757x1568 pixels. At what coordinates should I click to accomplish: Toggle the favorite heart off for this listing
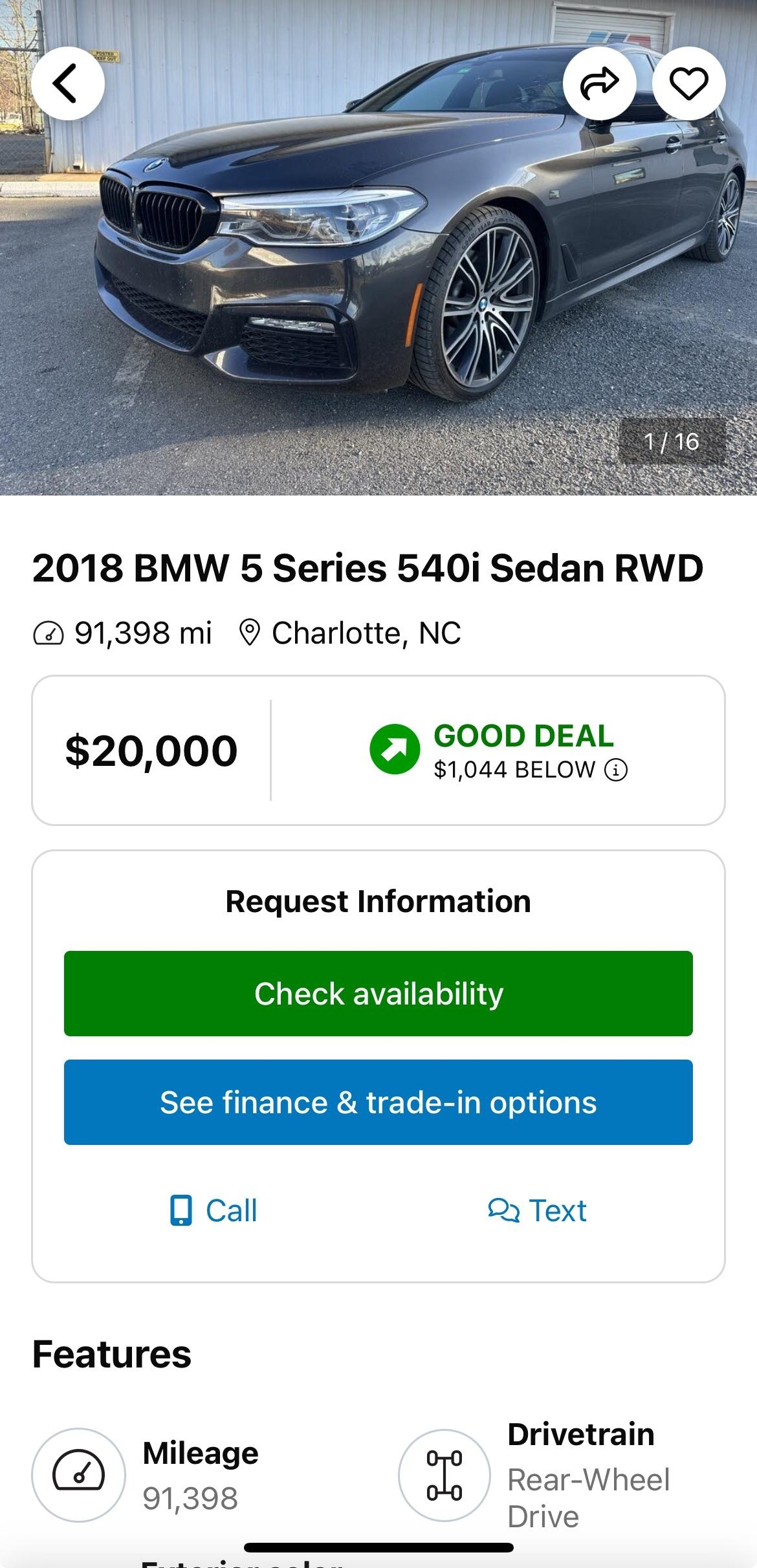pos(690,83)
